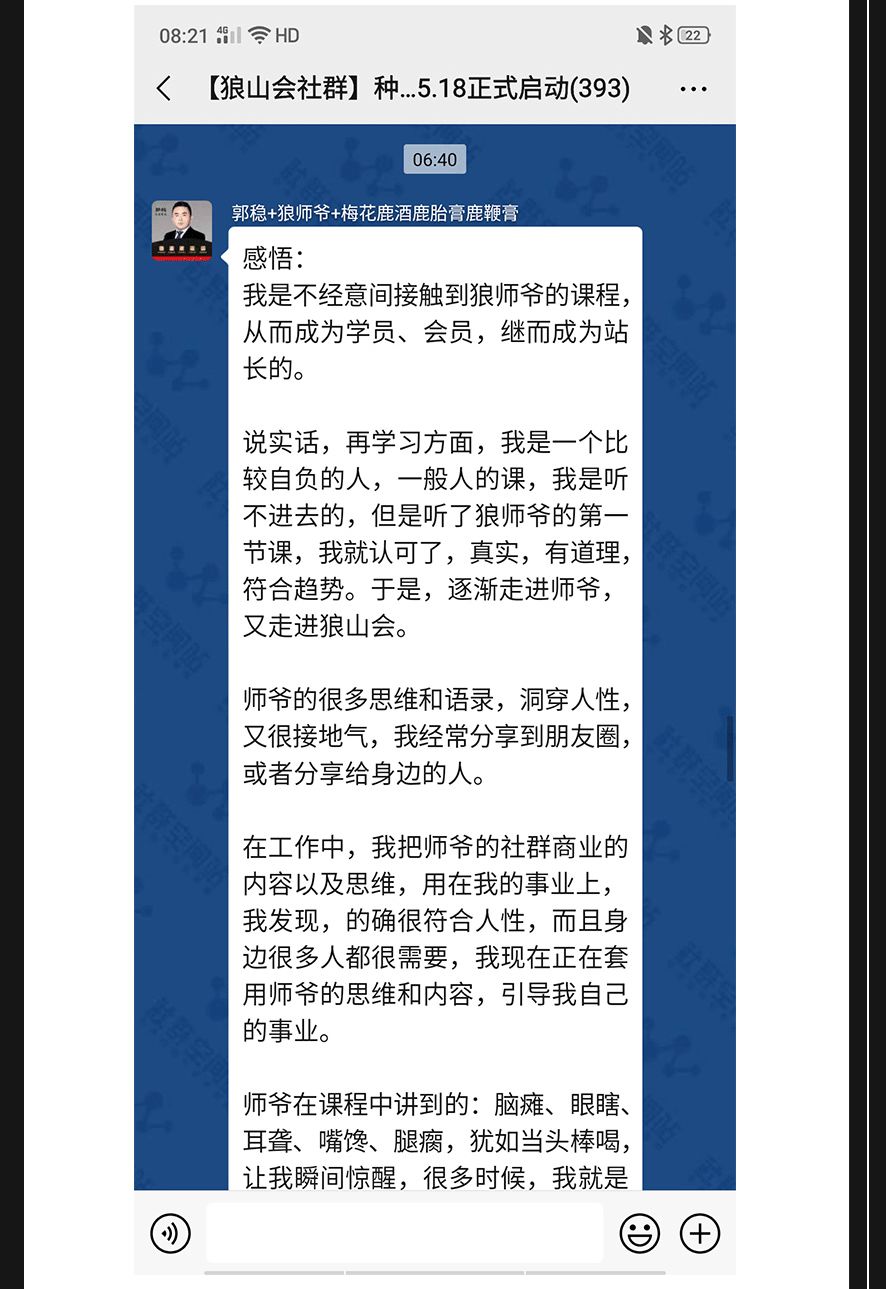The width and height of the screenshot is (886, 1289).
Task: Focus the message text field
Action: (x=404, y=1233)
